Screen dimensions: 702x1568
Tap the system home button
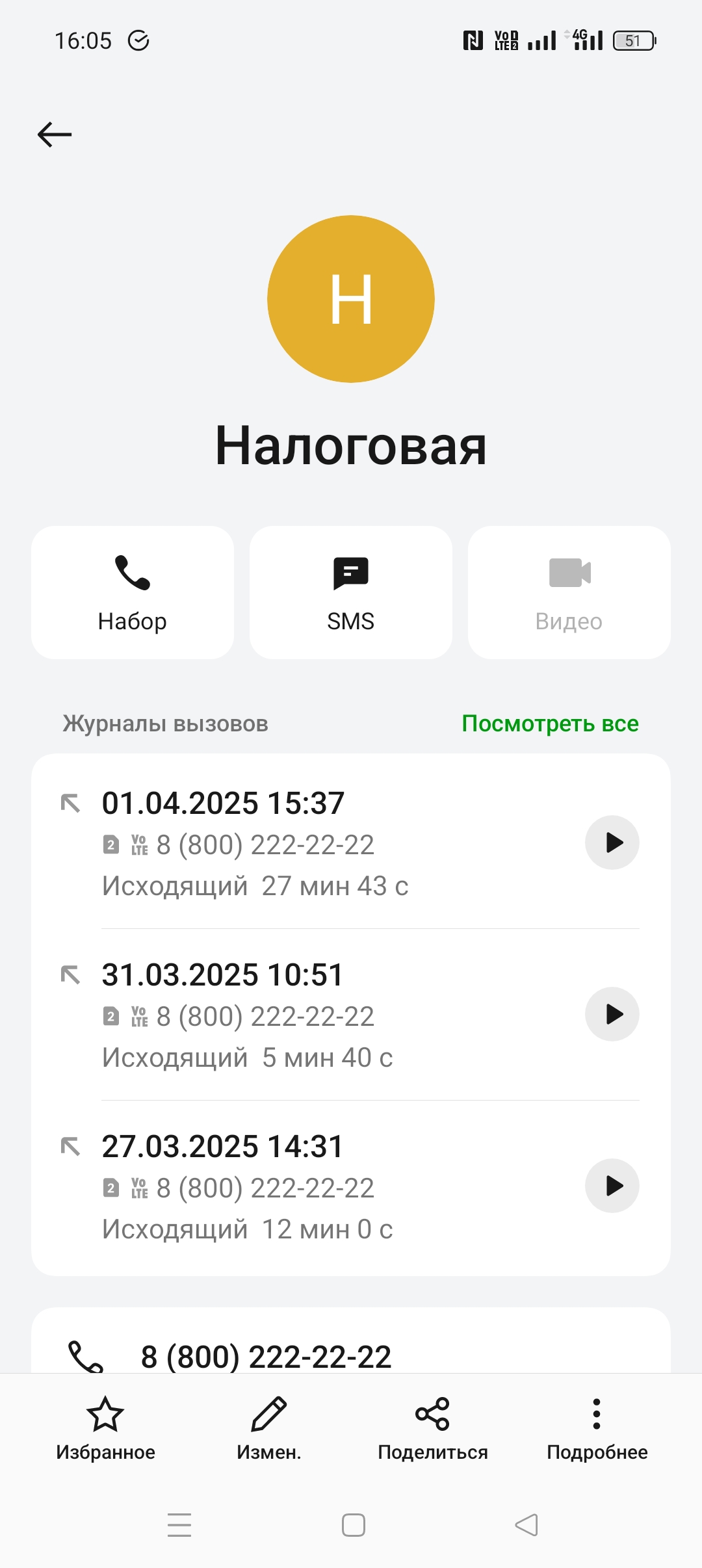tap(353, 1525)
